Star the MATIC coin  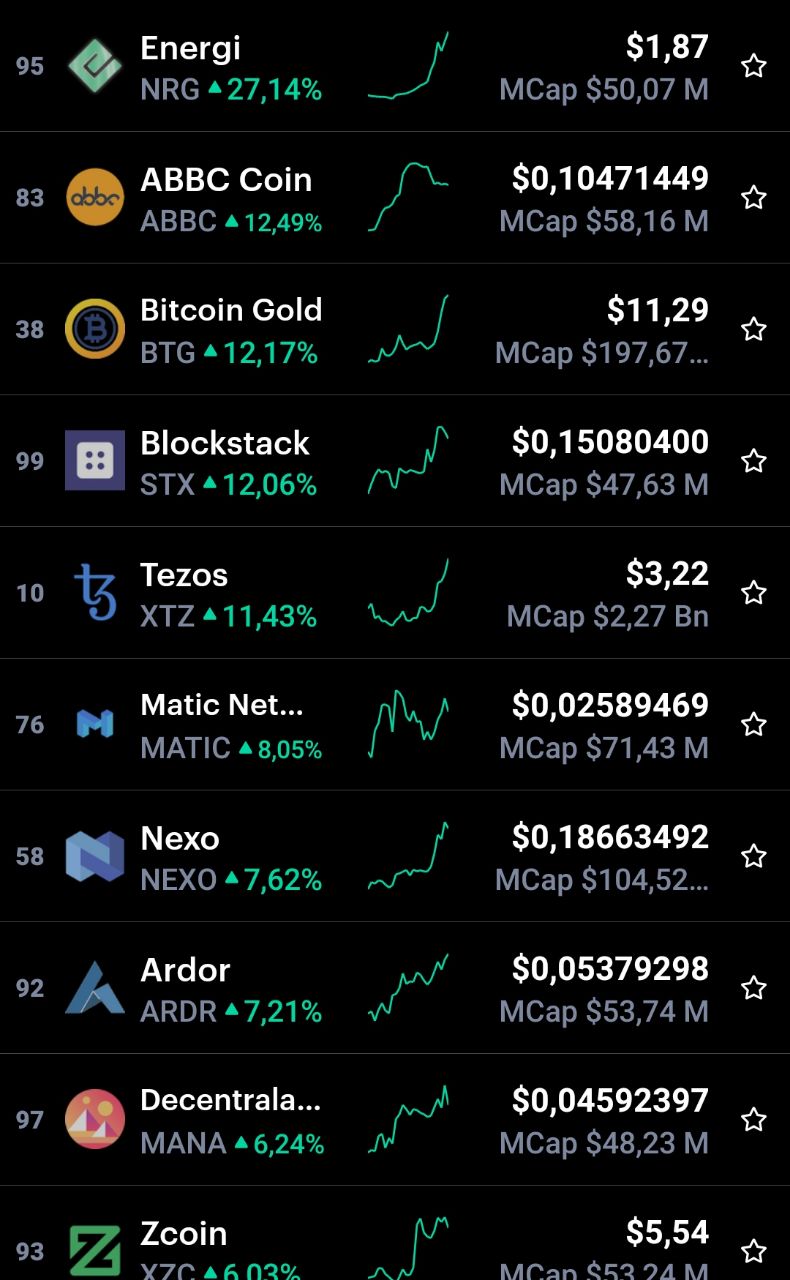(x=753, y=724)
